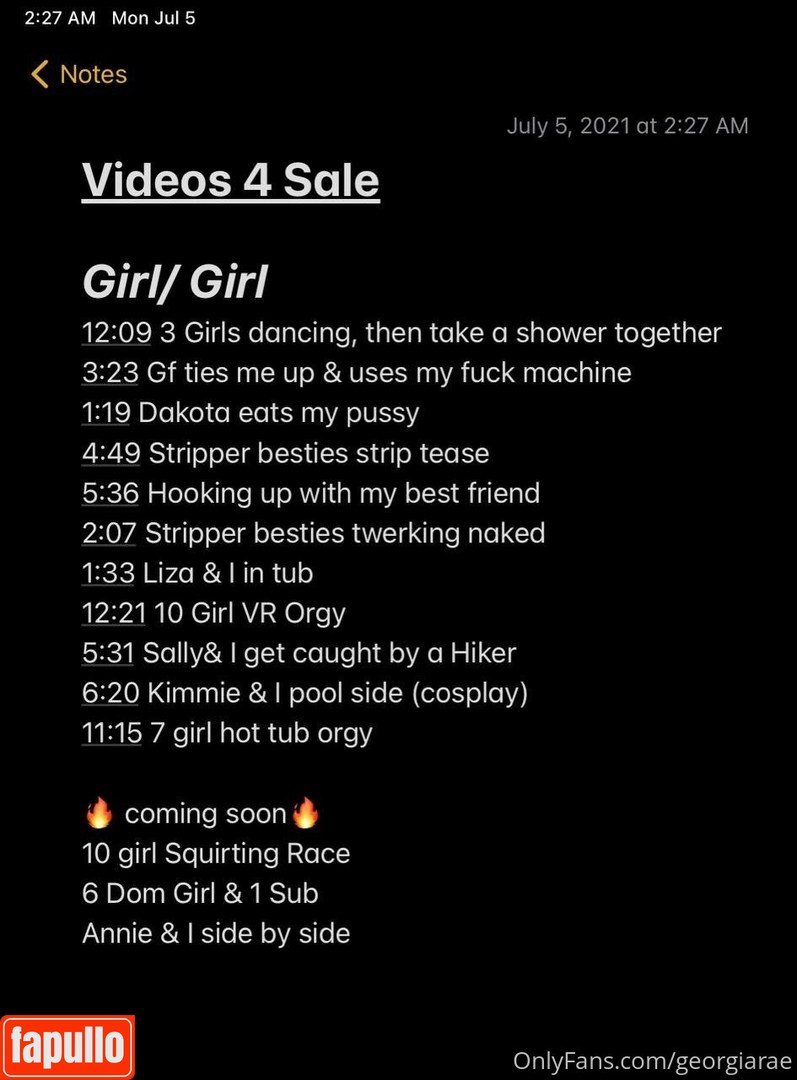The image size is (797, 1080).
Task: Open the underlined 12:21 time link
Action: click(x=113, y=613)
